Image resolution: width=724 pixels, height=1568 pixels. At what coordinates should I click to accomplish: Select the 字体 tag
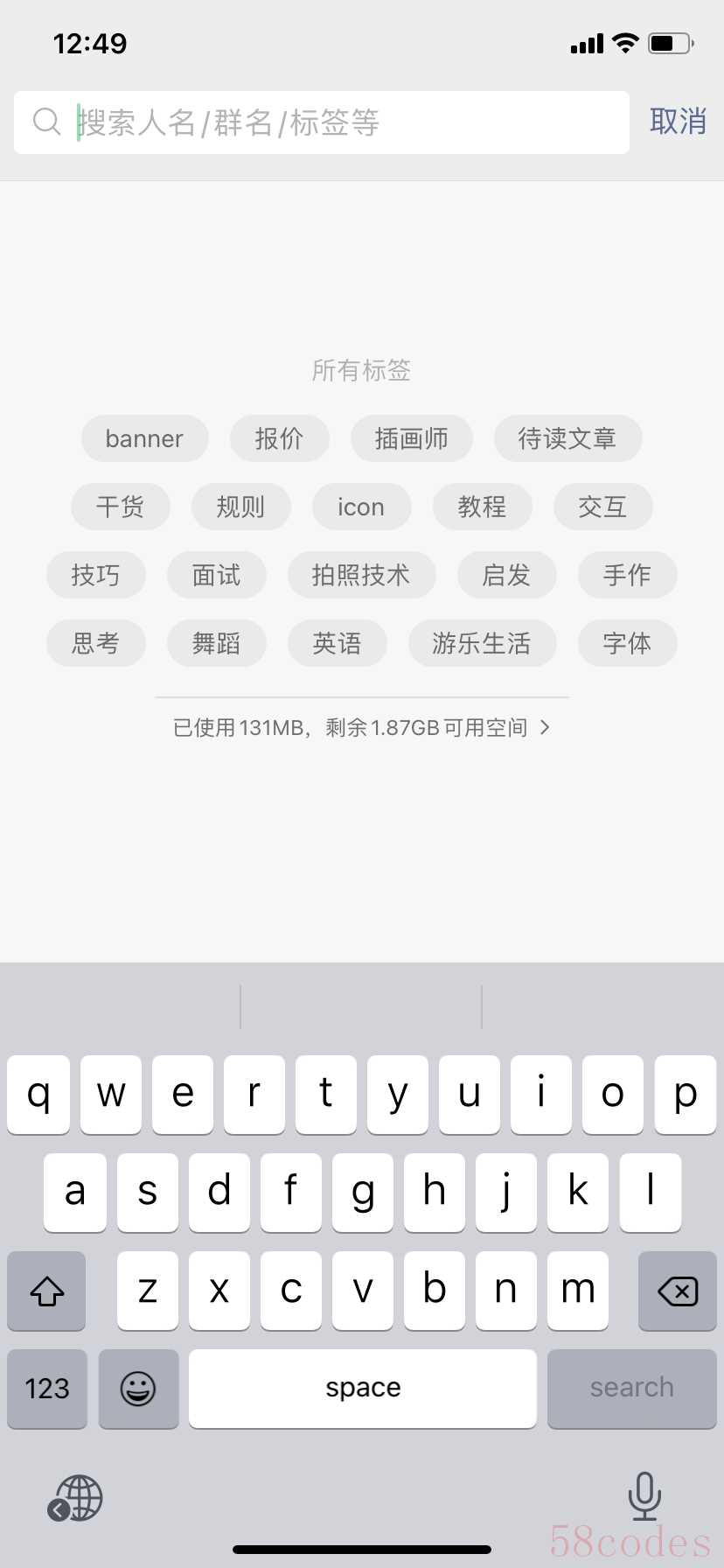(627, 643)
